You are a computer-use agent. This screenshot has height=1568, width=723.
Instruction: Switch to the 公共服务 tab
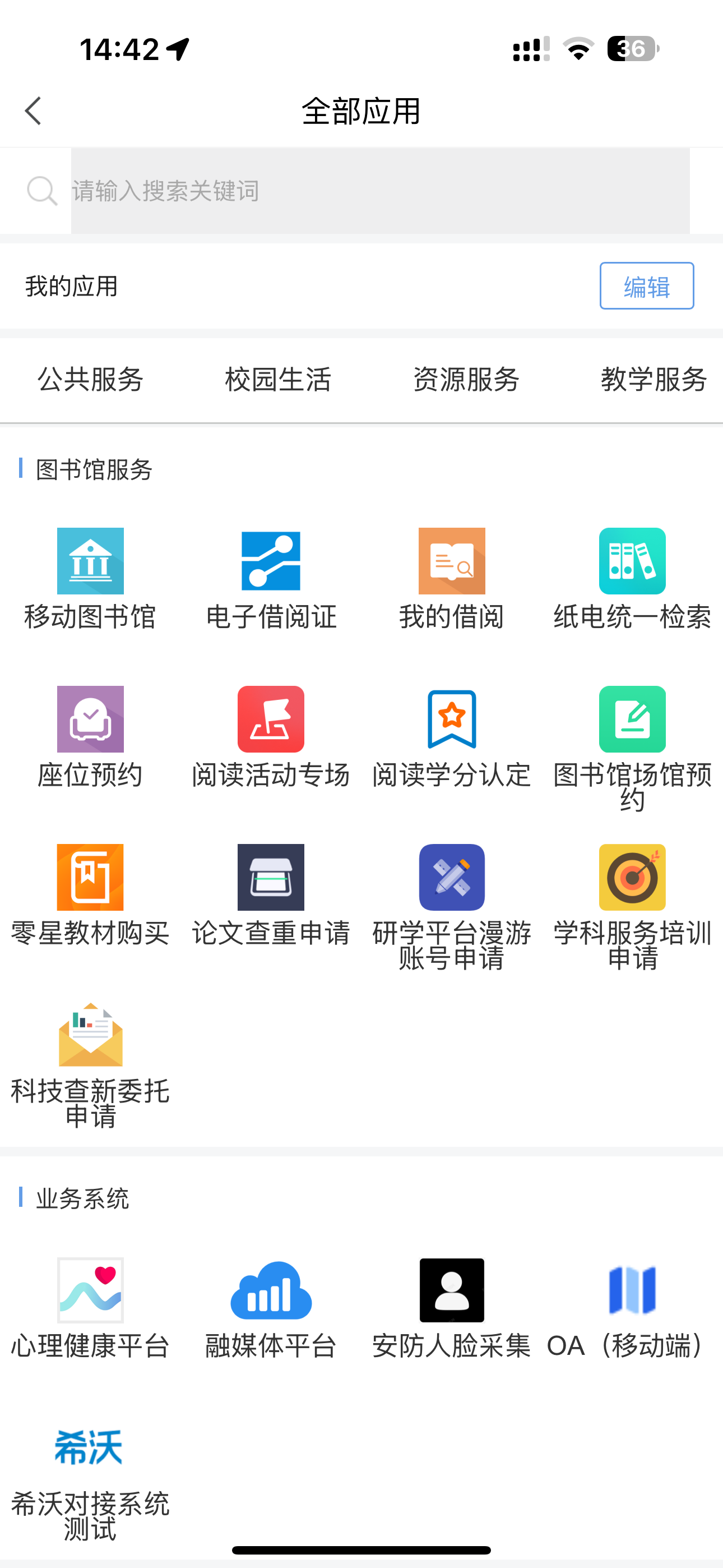coord(90,380)
